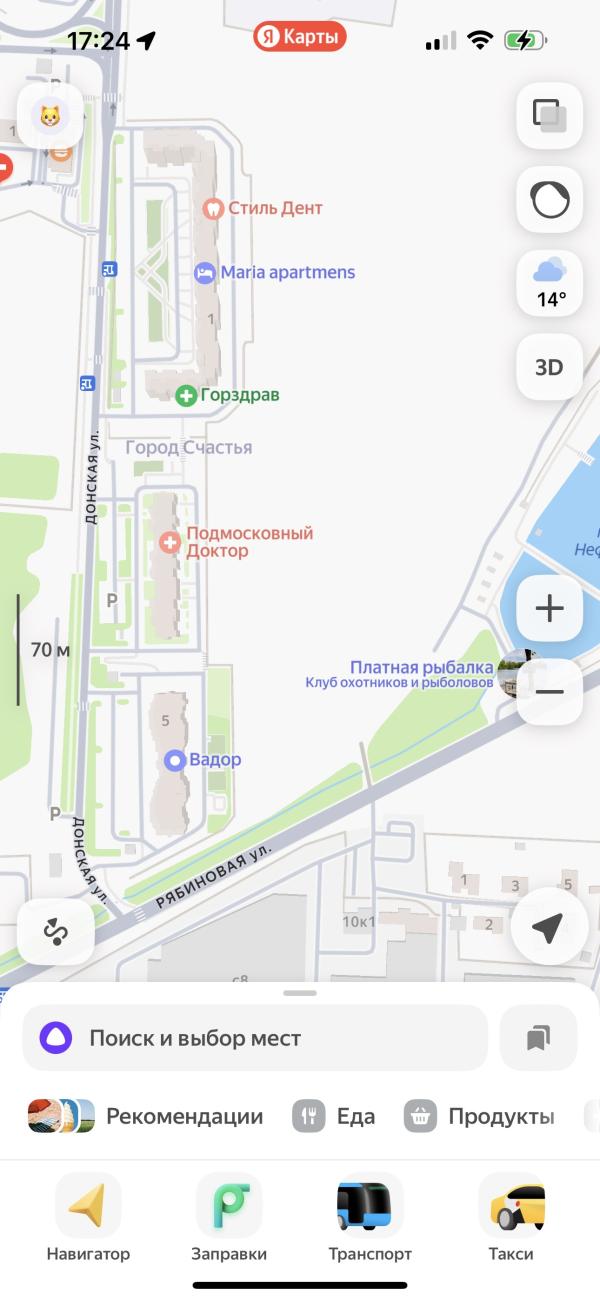Tap the search field Поиск и выбор мест
The width and height of the screenshot is (600, 1300).
255,1038
